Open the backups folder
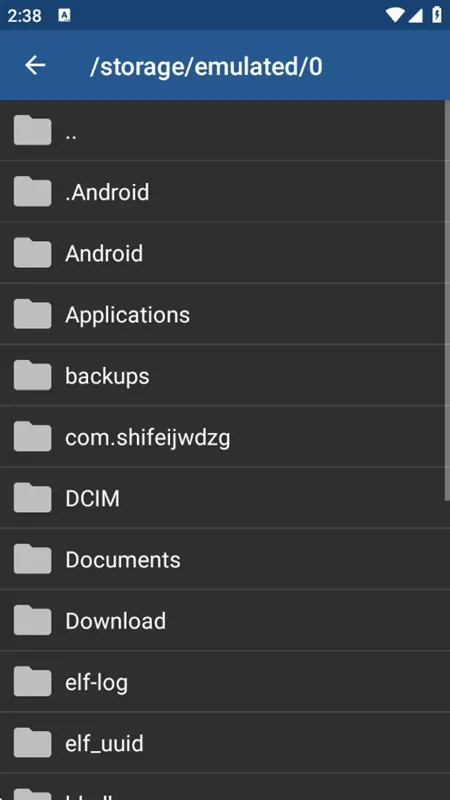The width and height of the screenshot is (450, 800). tap(222, 375)
